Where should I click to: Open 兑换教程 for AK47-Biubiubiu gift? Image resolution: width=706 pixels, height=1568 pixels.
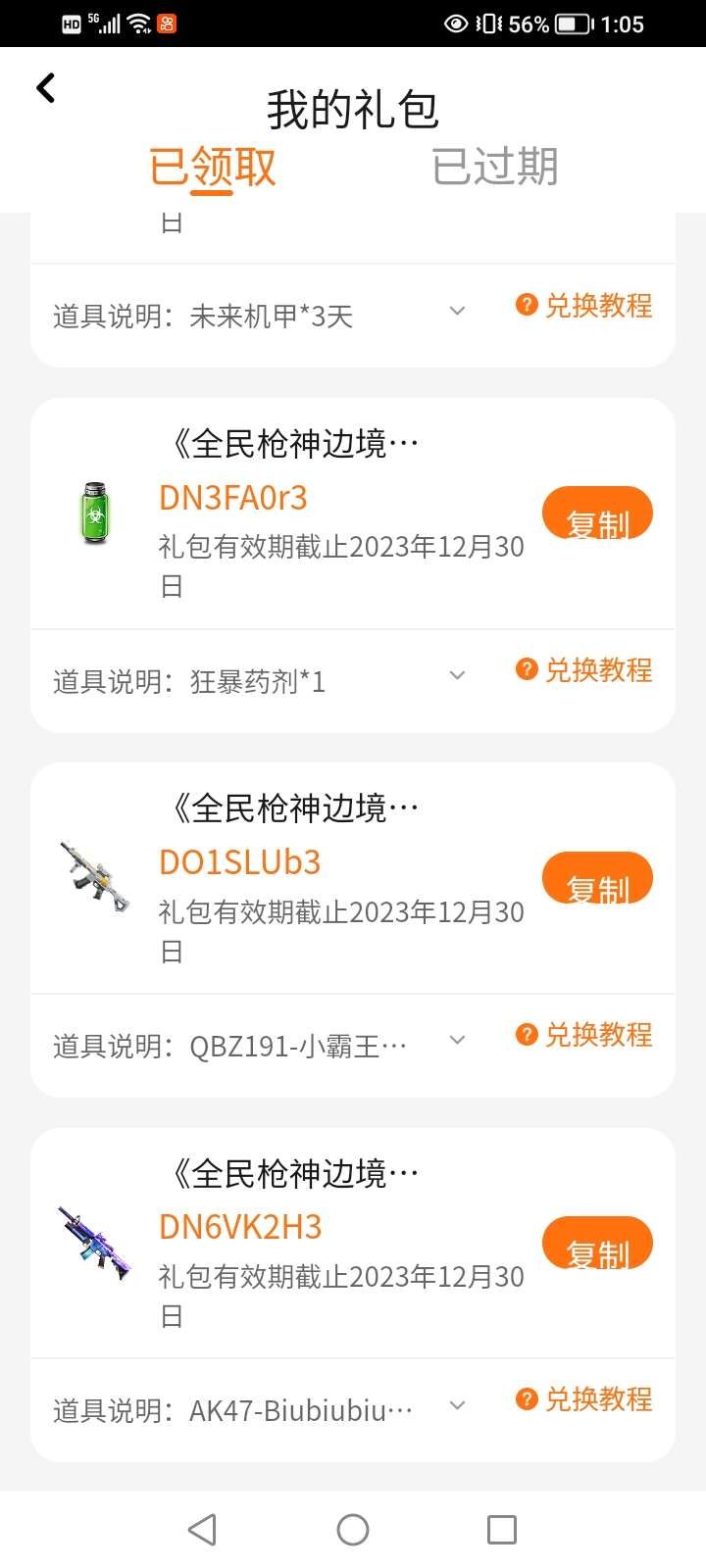click(584, 1399)
